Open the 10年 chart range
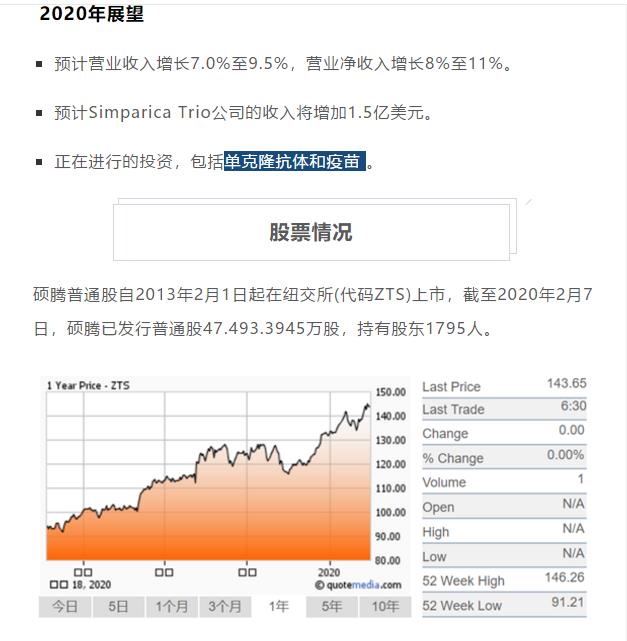Image resolution: width=627 pixels, height=641 pixels. tap(385, 606)
